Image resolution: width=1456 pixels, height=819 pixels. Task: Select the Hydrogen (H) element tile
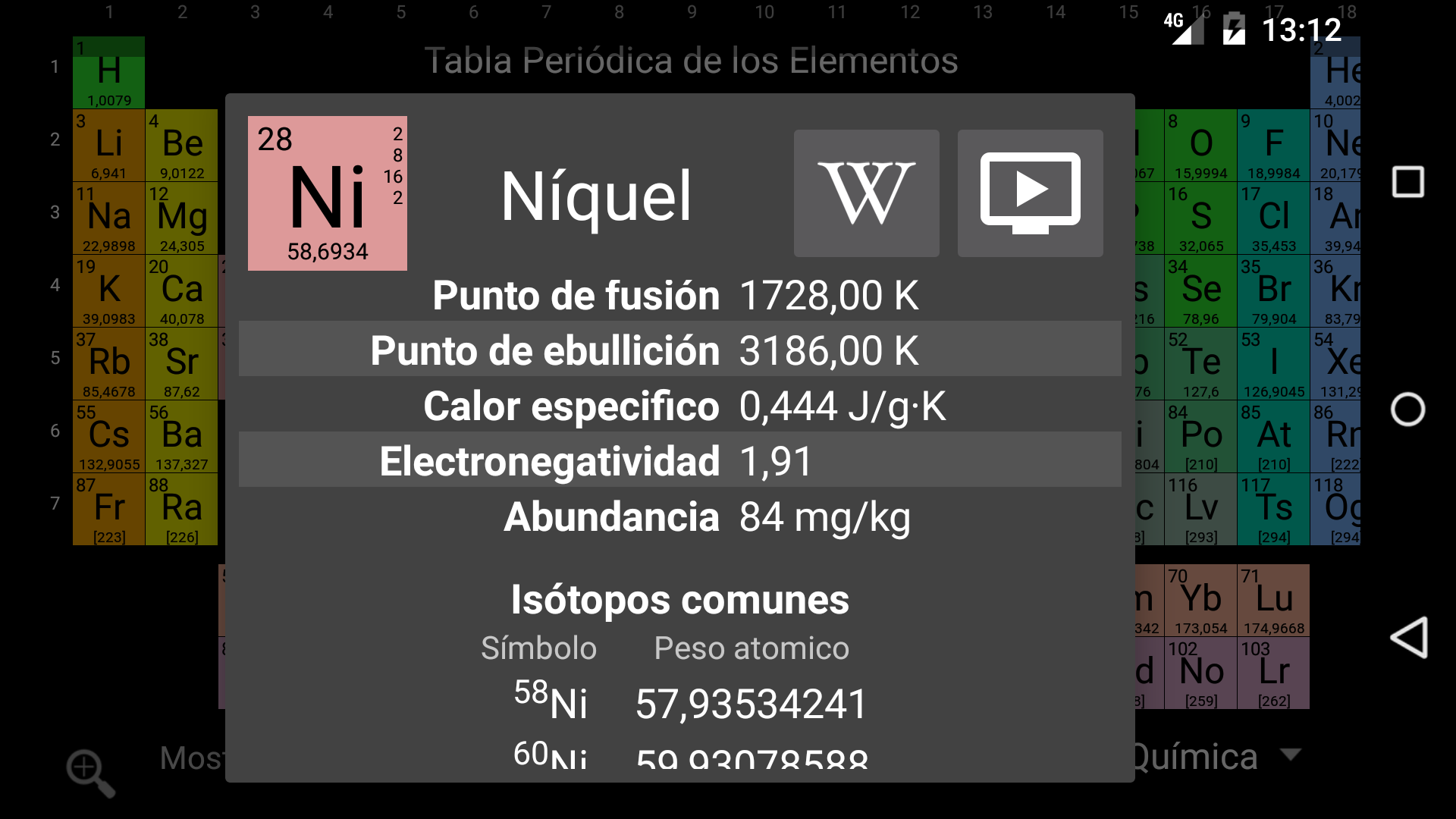[x=108, y=73]
